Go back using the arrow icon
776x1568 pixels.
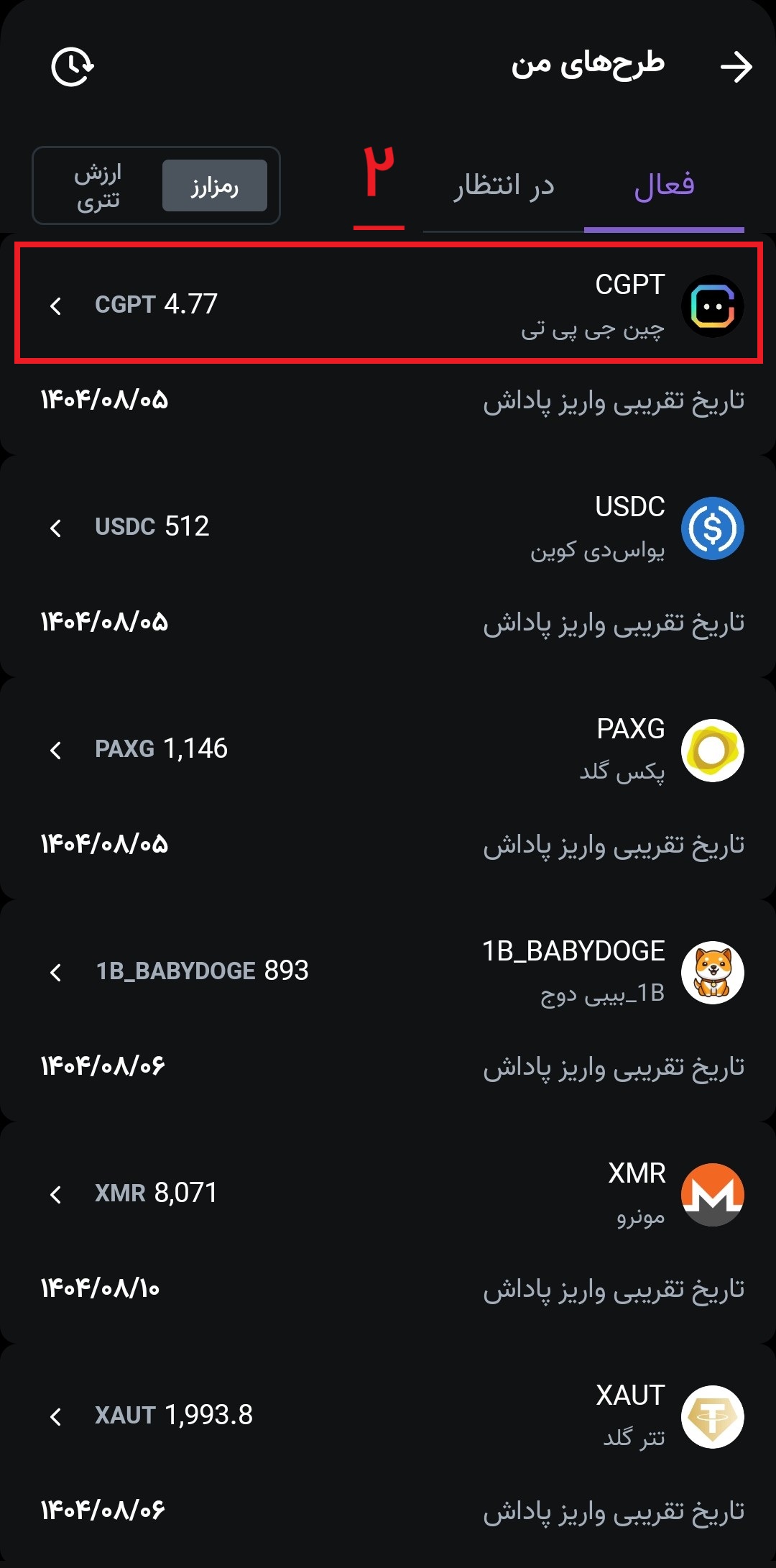736,67
